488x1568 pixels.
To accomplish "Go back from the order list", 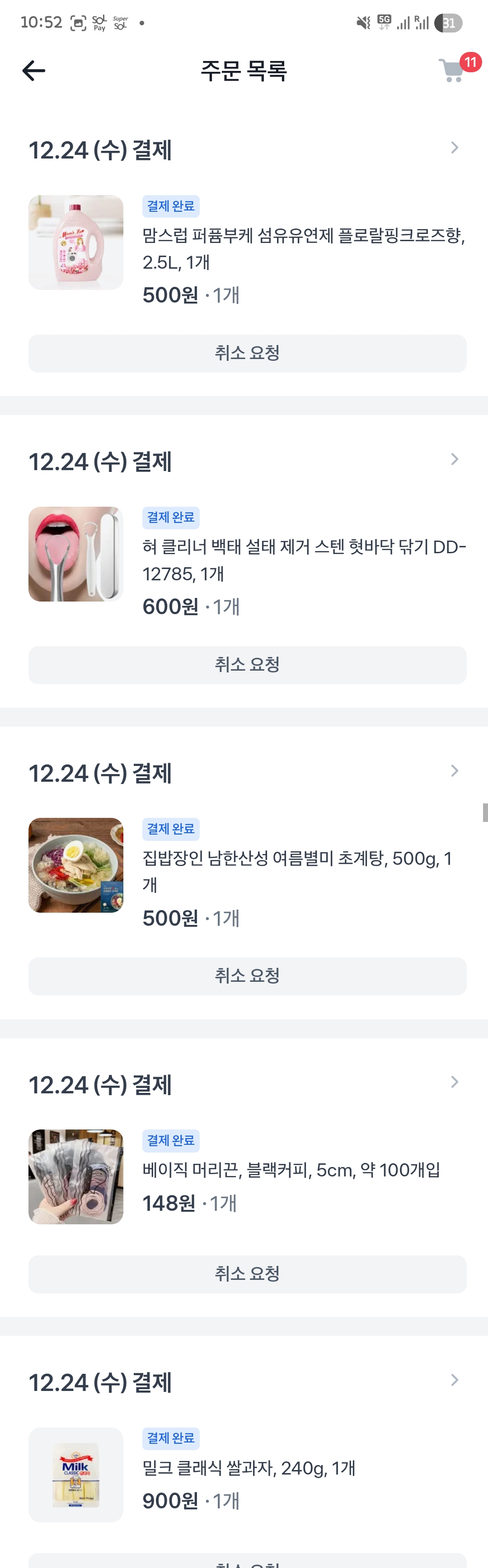I will [x=33, y=70].
